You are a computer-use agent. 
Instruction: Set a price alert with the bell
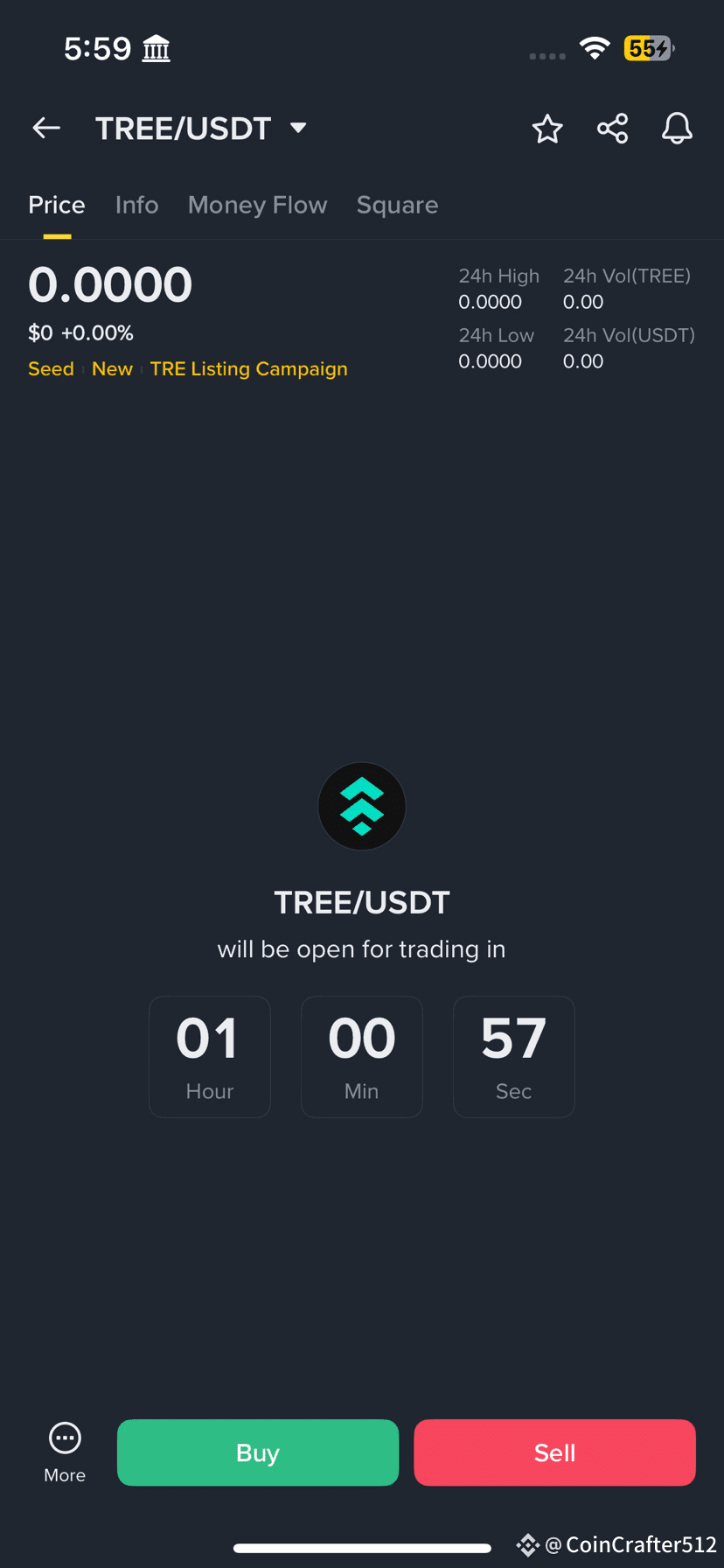point(677,129)
